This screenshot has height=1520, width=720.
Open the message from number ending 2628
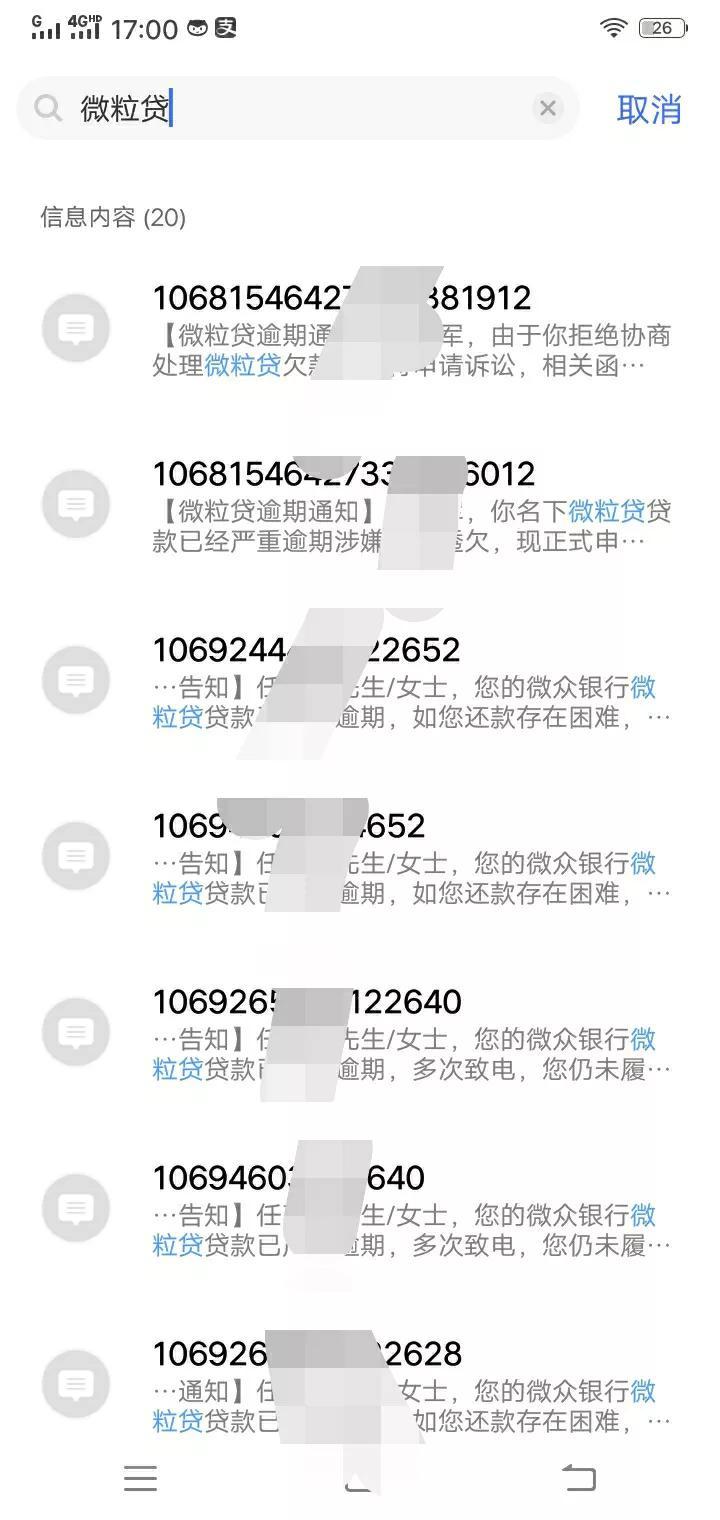tap(360, 1384)
